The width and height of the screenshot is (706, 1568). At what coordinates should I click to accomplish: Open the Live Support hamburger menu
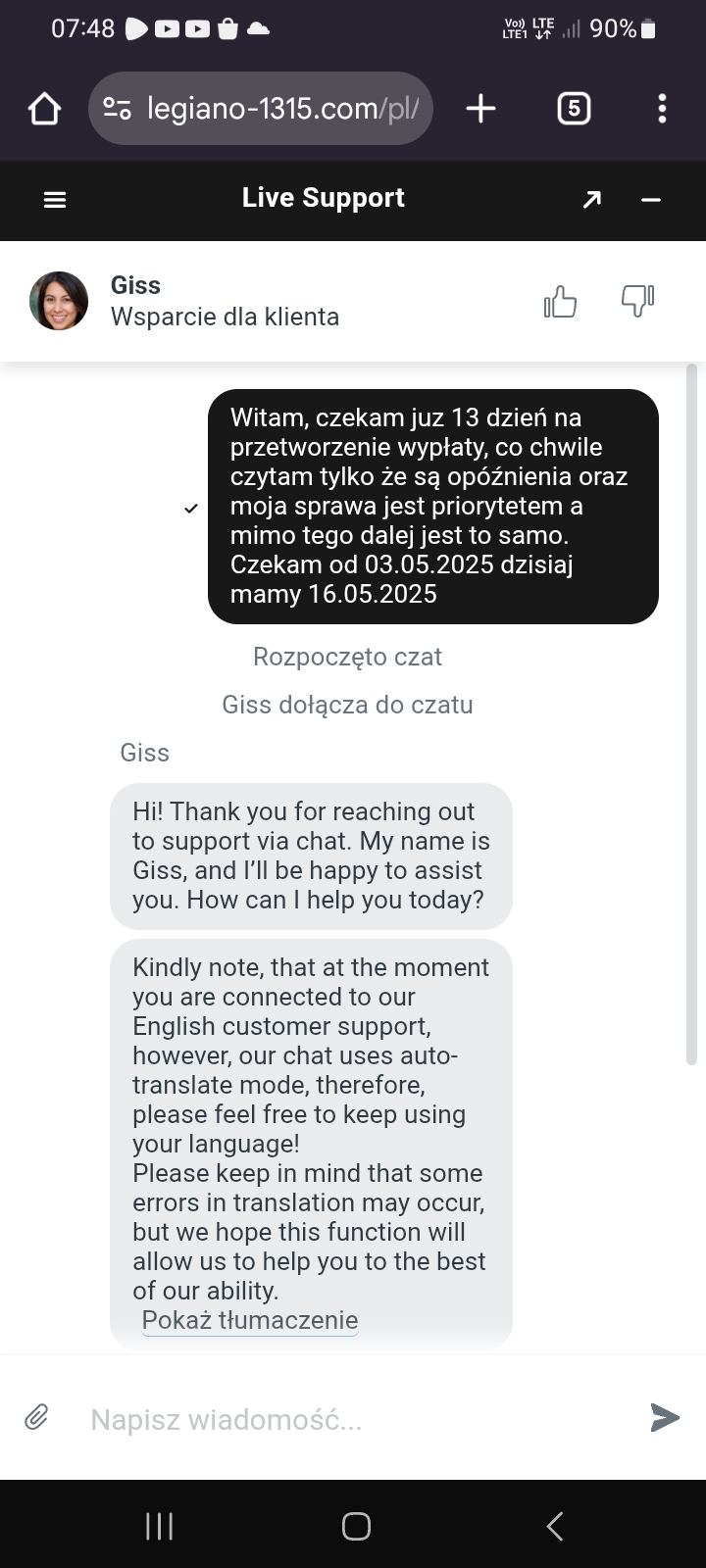(55, 200)
